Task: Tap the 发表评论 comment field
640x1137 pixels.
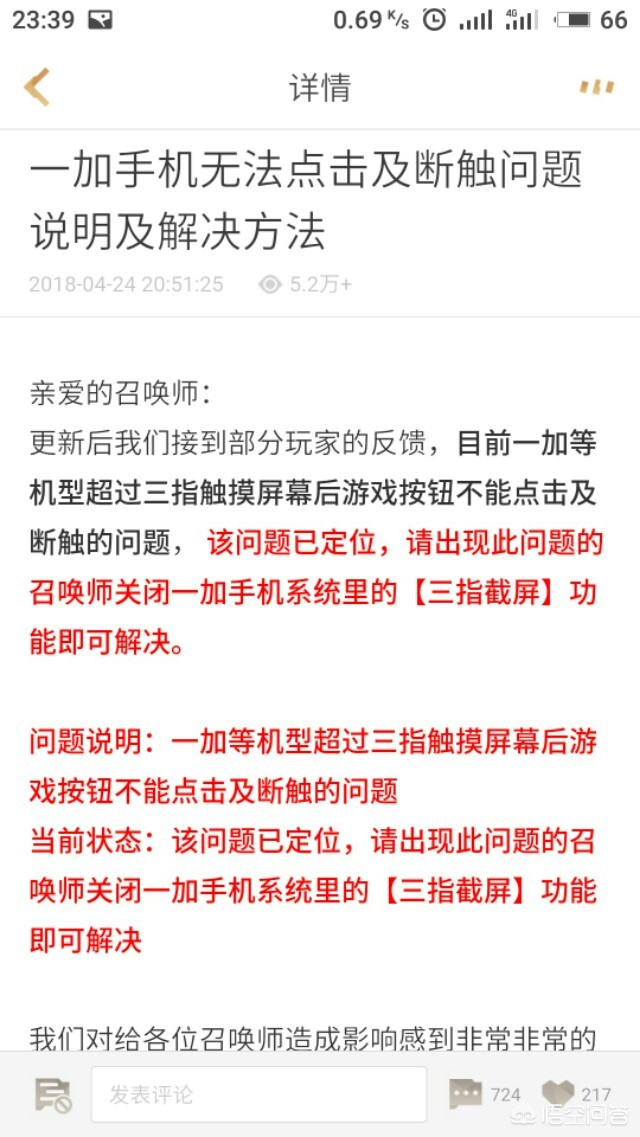Action: coord(258,1094)
